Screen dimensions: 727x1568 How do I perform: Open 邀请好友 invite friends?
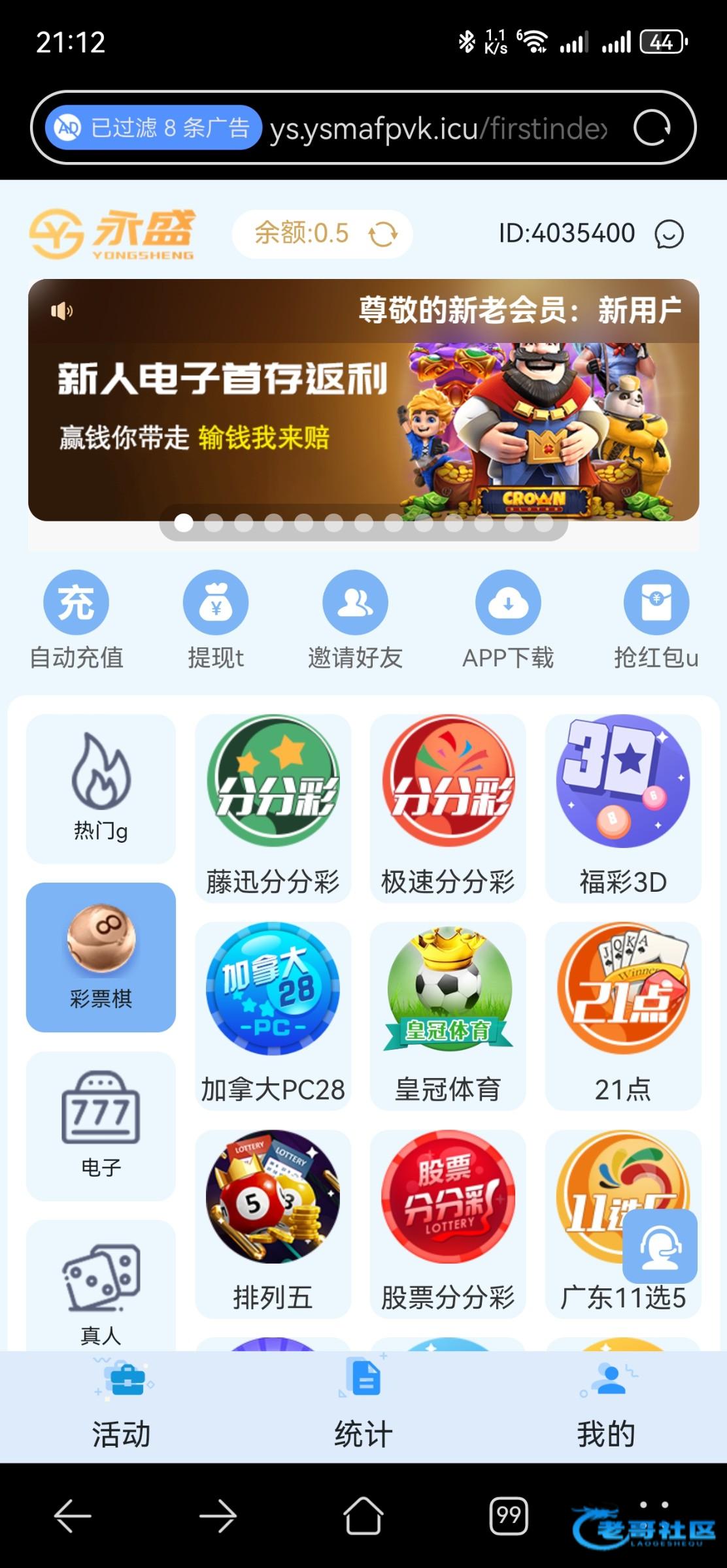[x=355, y=619]
